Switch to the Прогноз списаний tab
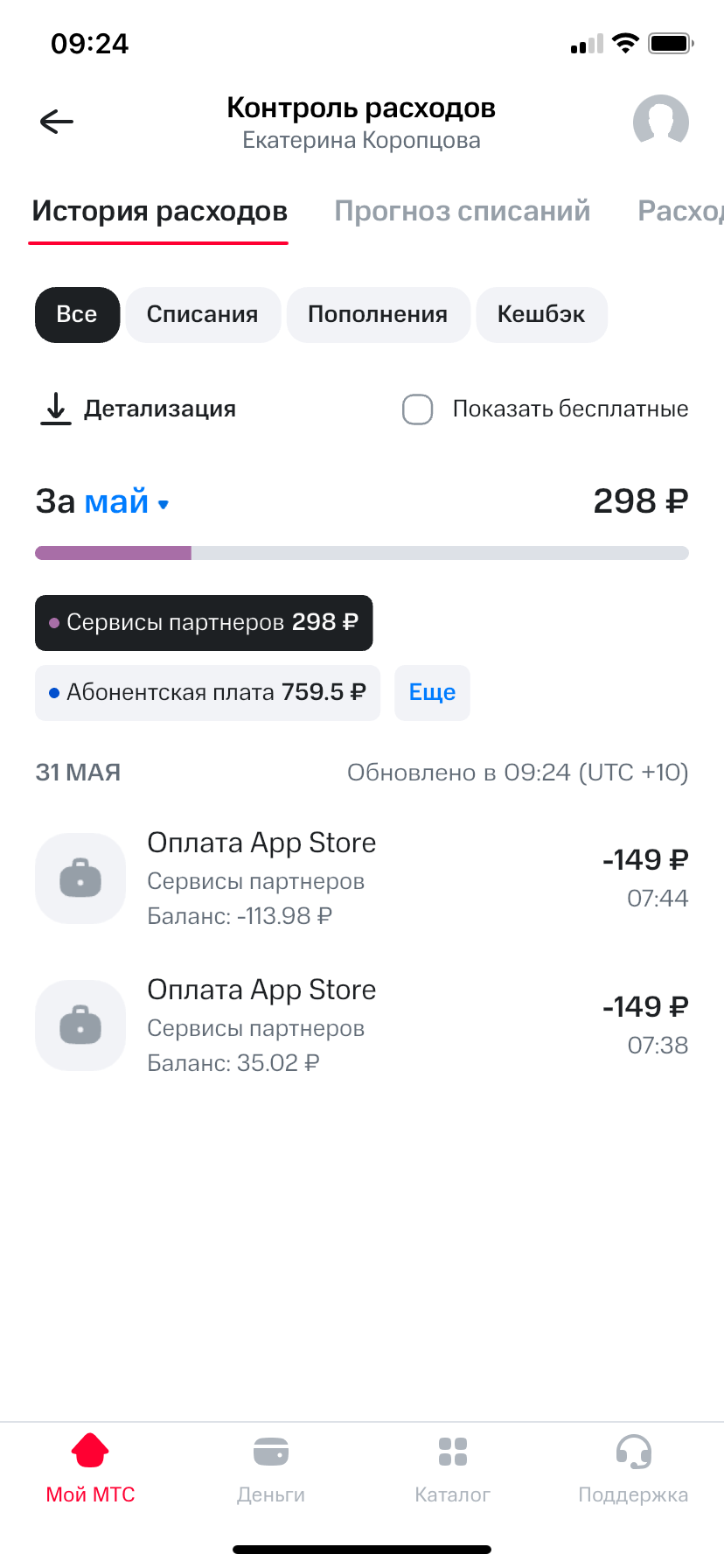Viewport: 724px width, 1568px height. (462, 211)
